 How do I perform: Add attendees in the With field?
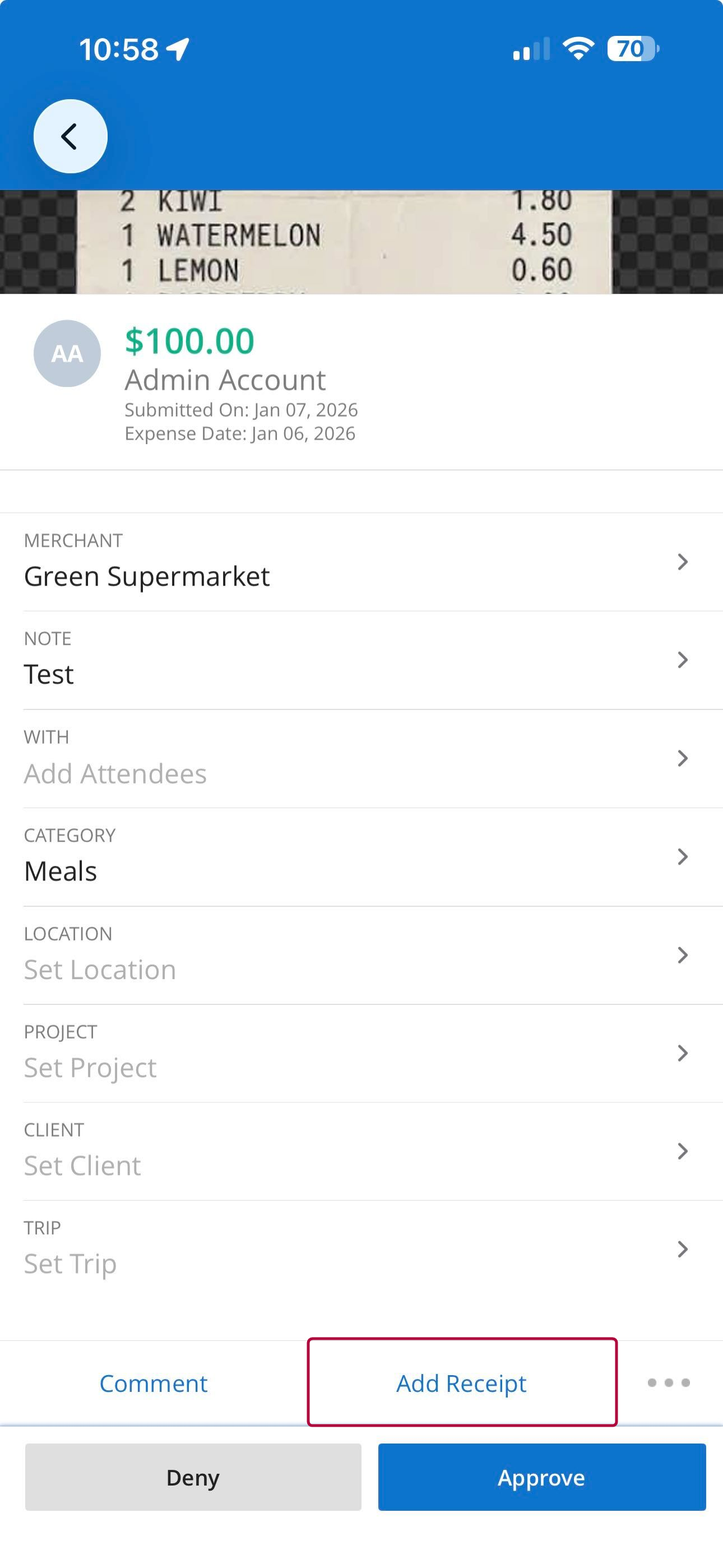(361, 759)
